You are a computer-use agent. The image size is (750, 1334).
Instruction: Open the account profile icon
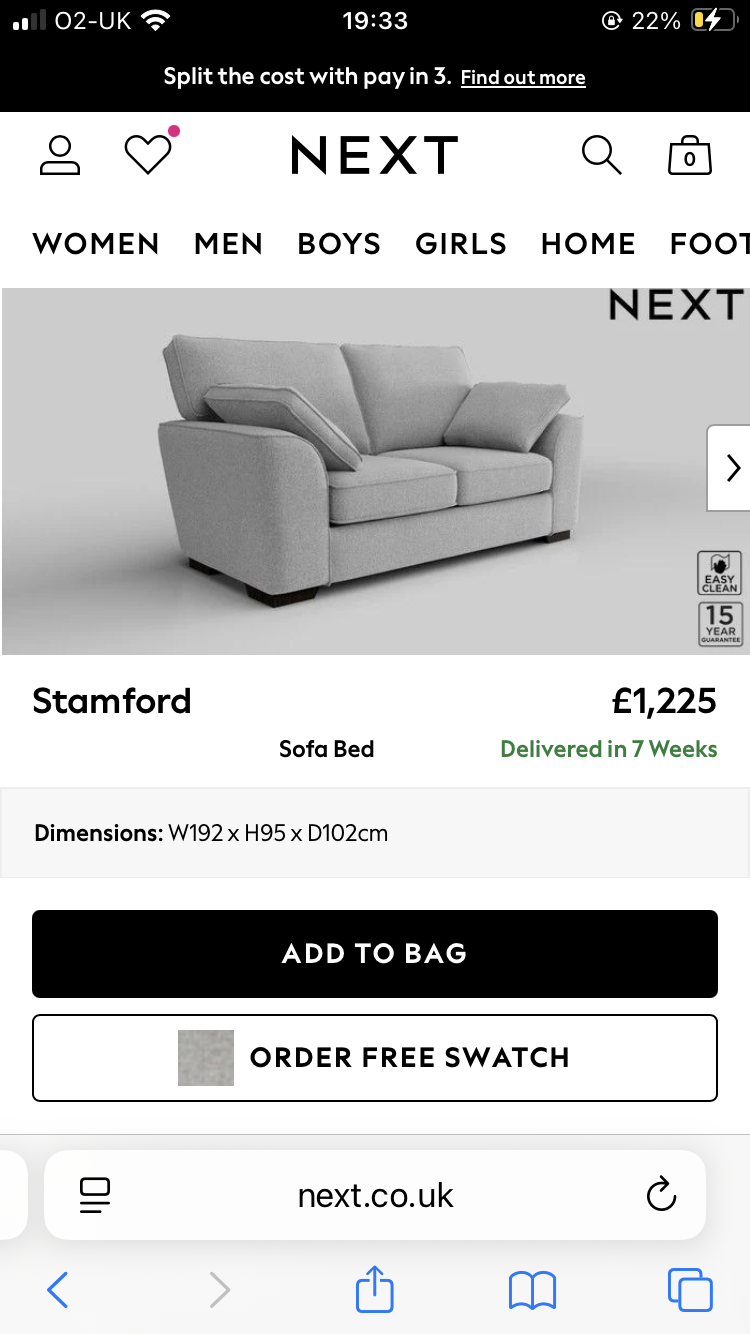[60, 155]
